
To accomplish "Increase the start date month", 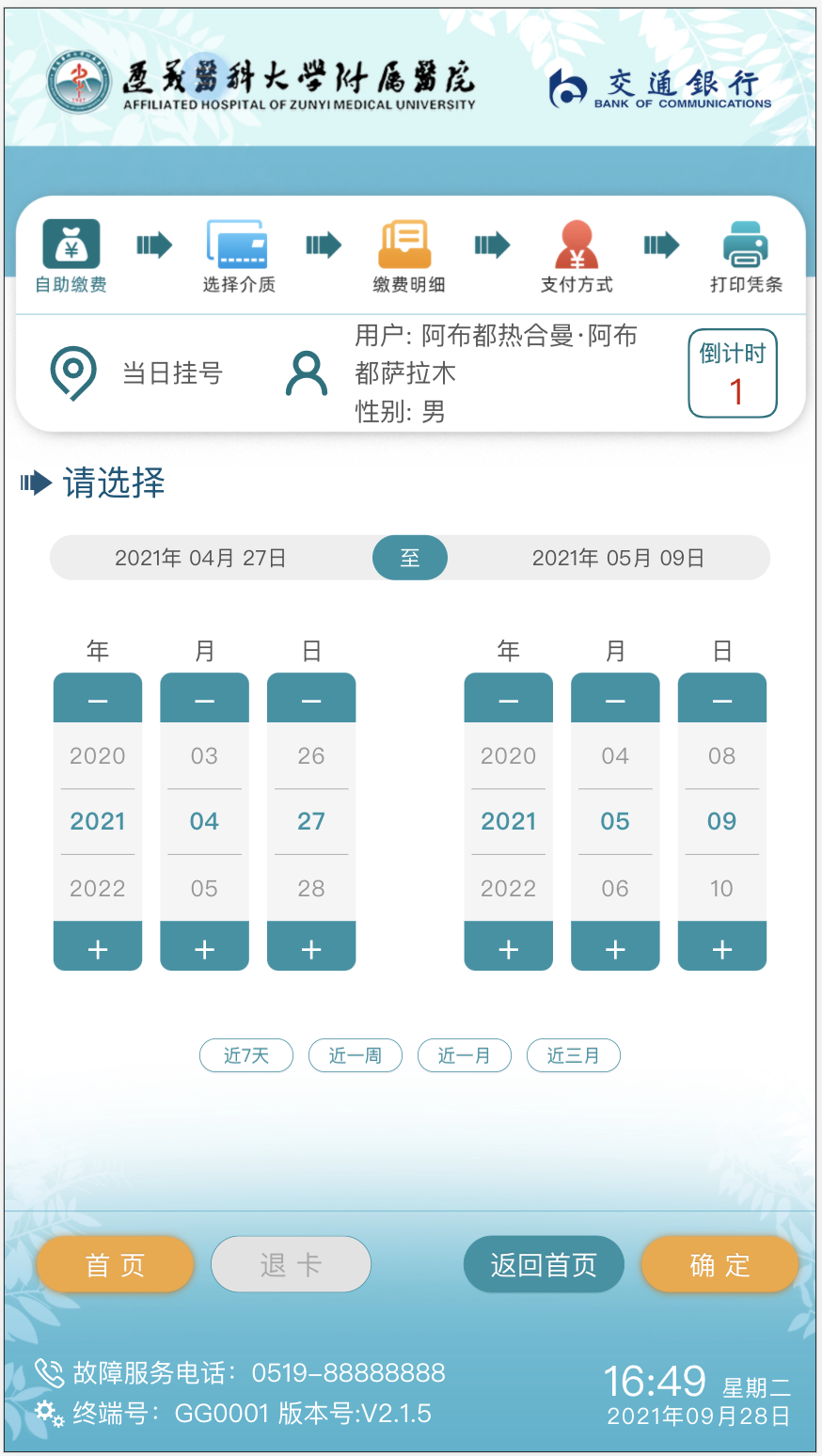I will (204, 948).
